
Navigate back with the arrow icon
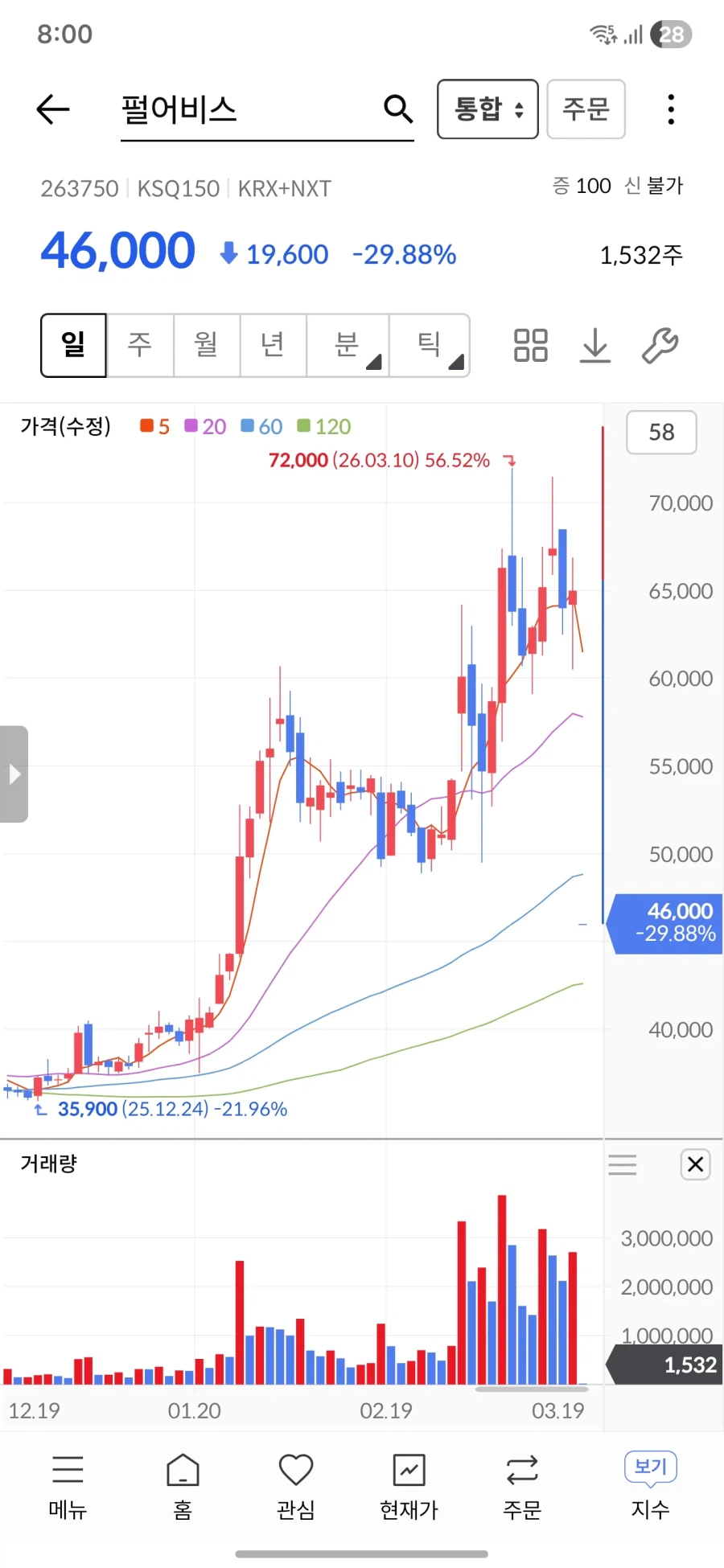[x=52, y=109]
